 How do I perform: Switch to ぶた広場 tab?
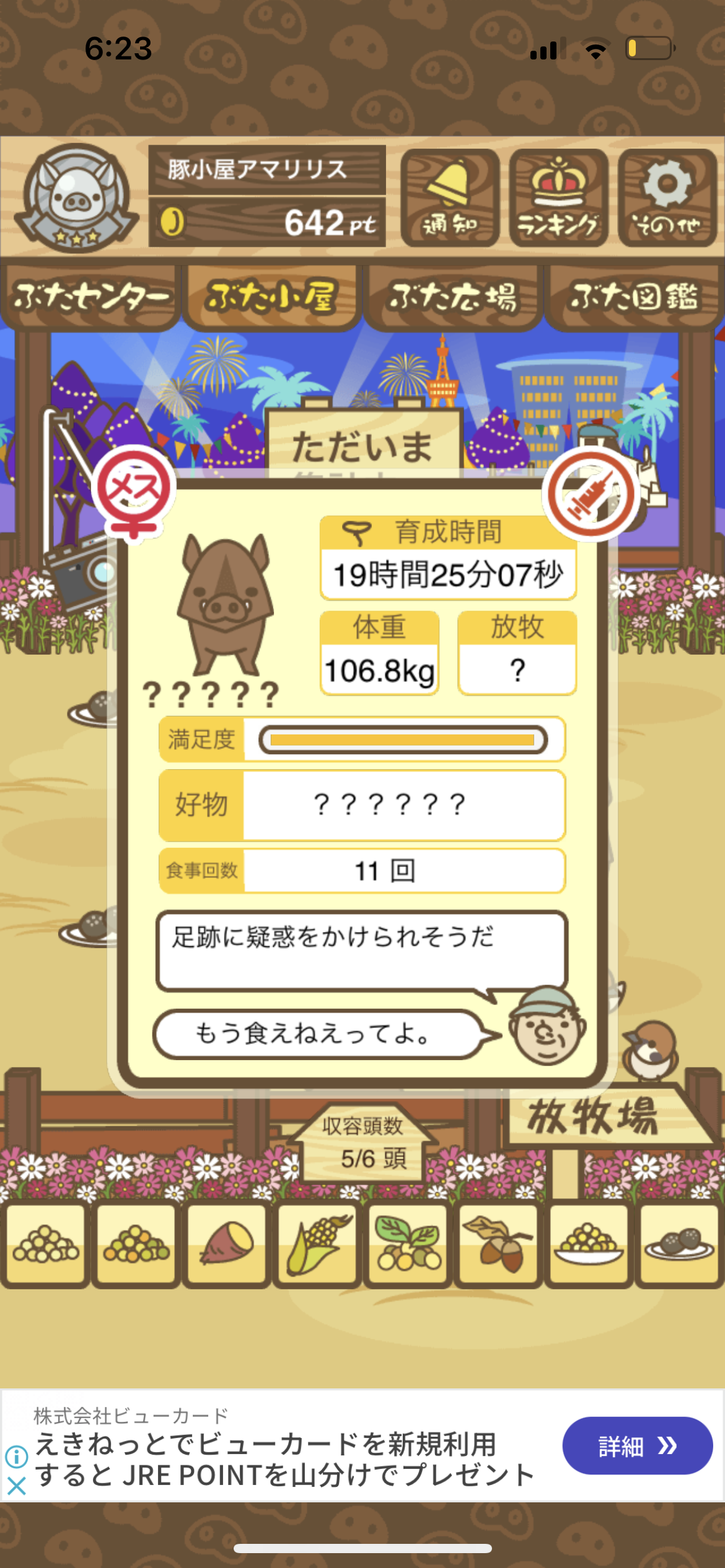[x=453, y=297]
